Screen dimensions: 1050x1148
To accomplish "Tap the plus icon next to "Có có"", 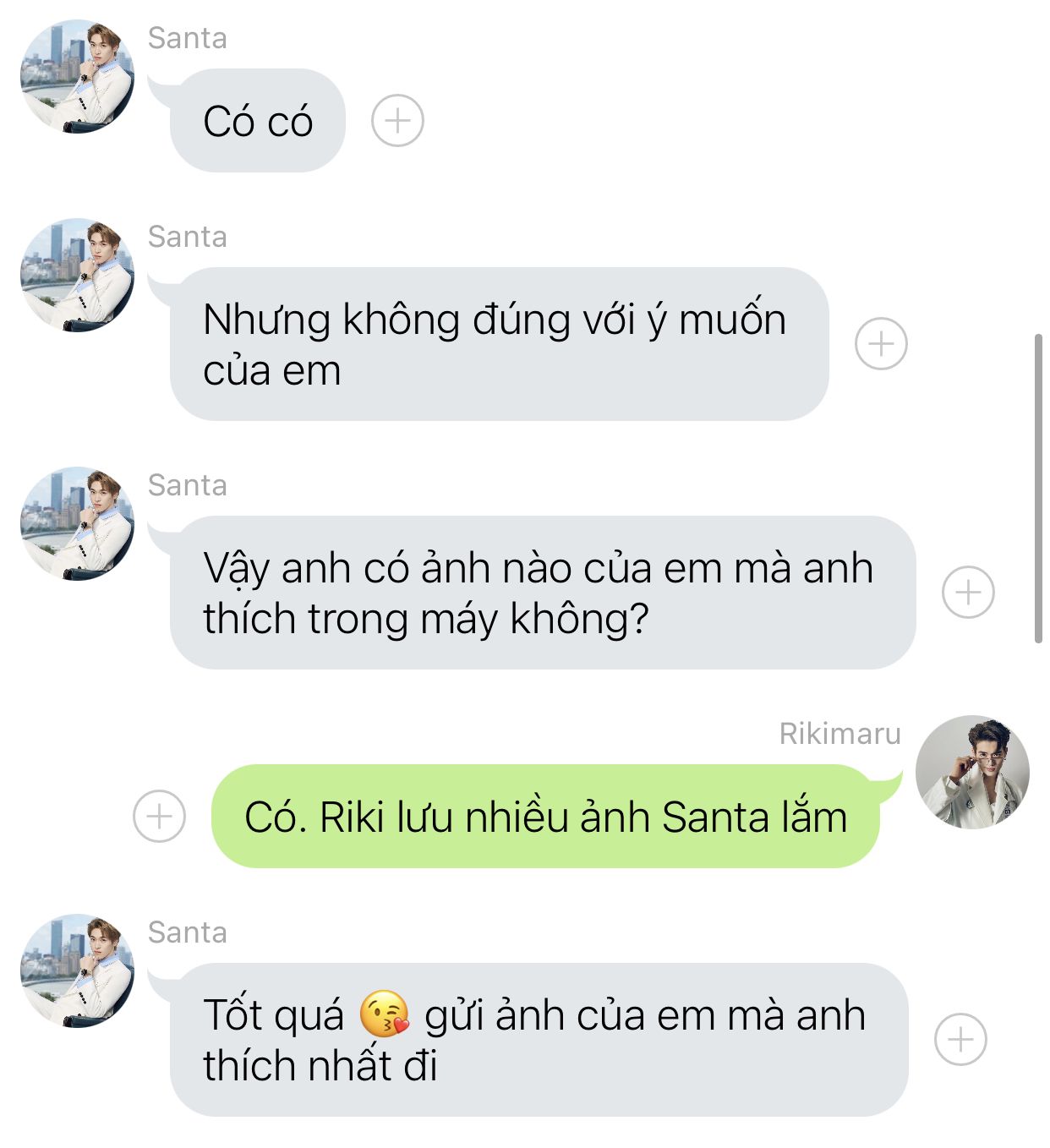I will (x=397, y=121).
